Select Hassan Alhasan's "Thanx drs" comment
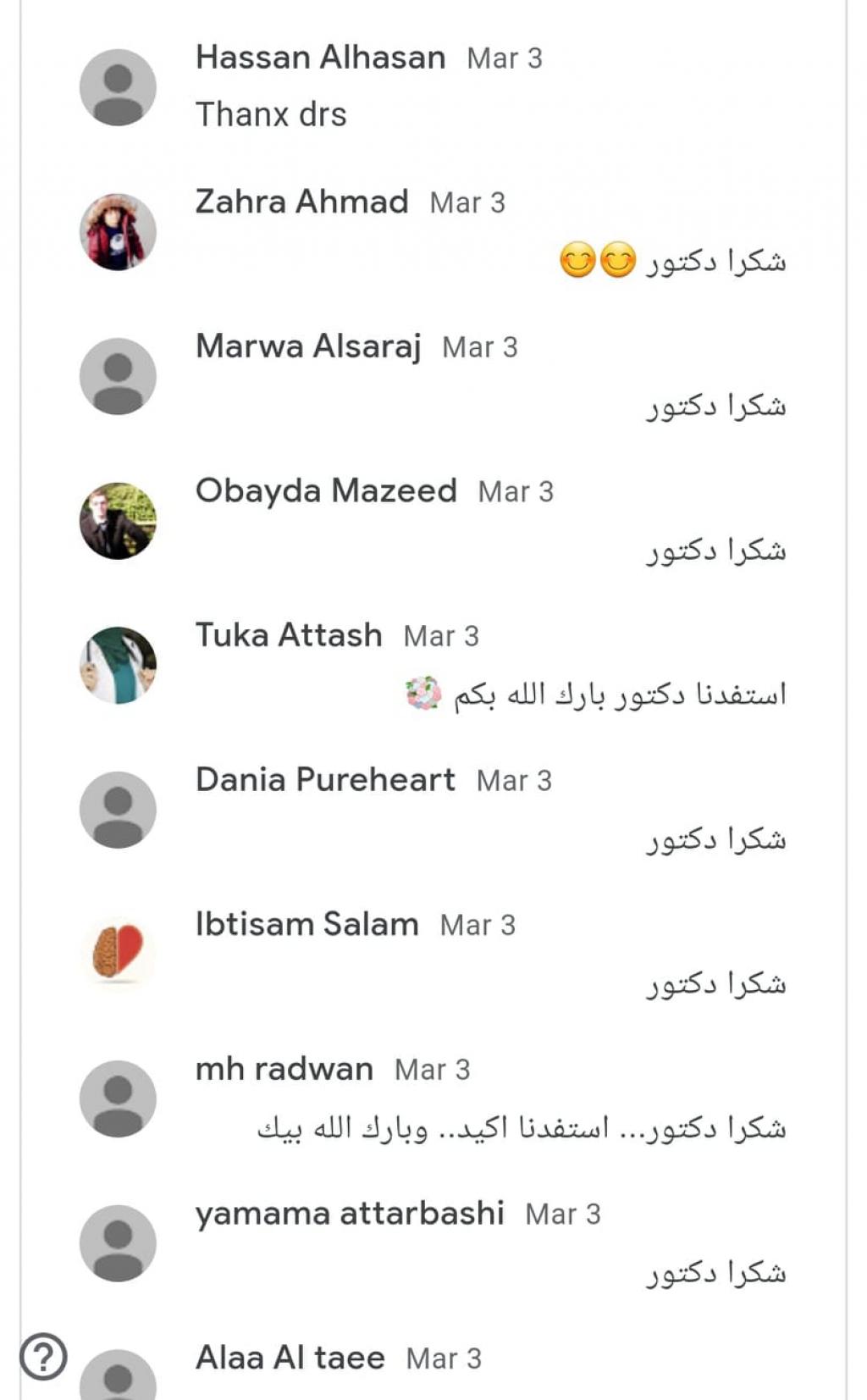 coord(271,114)
